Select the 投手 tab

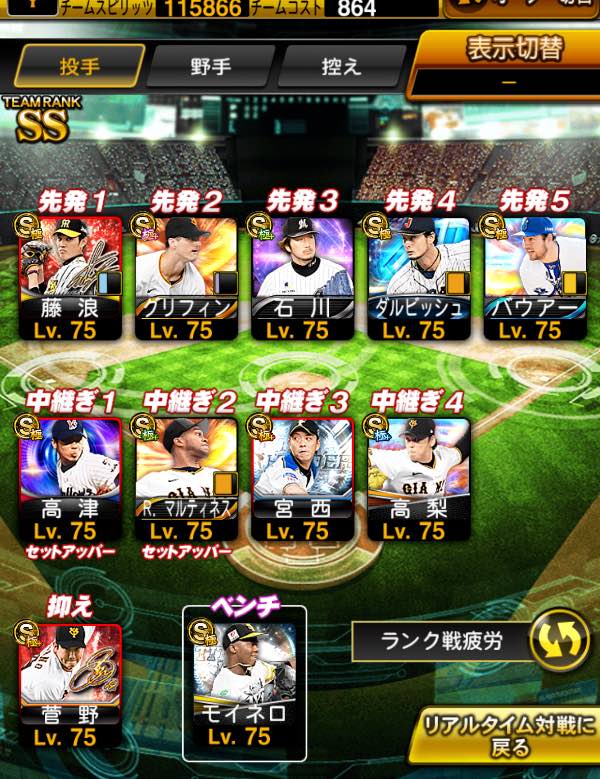click(x=79, y=66)
